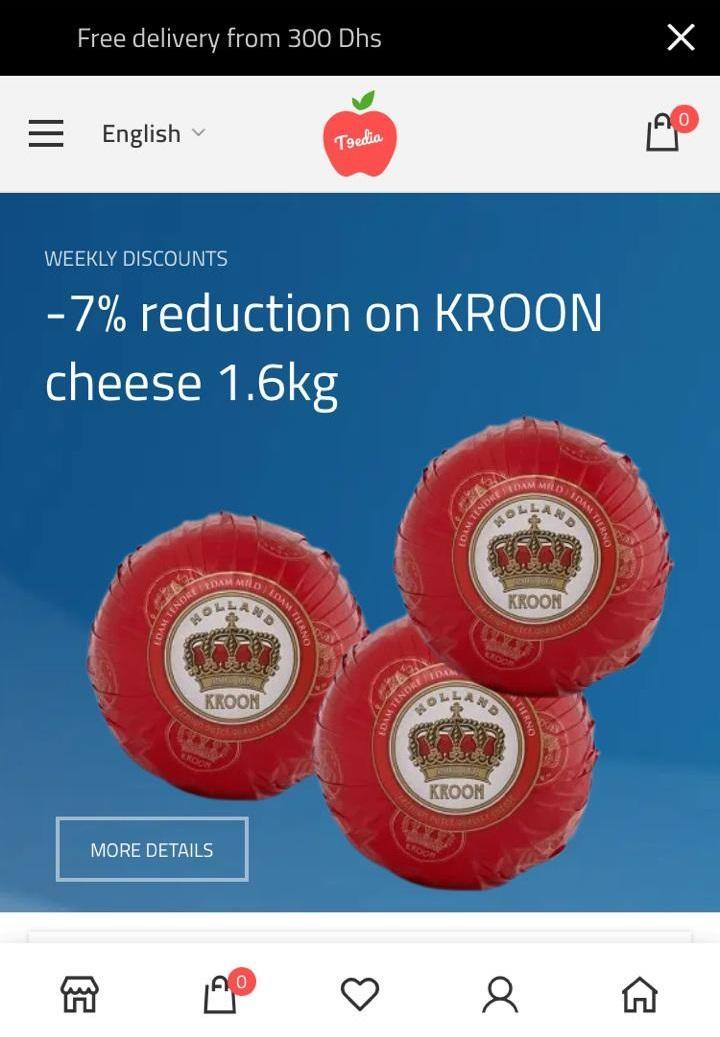Screen dimensions: 720x1037
Task: View the cart from bottom navigation
Action: (x=221, y=994)
